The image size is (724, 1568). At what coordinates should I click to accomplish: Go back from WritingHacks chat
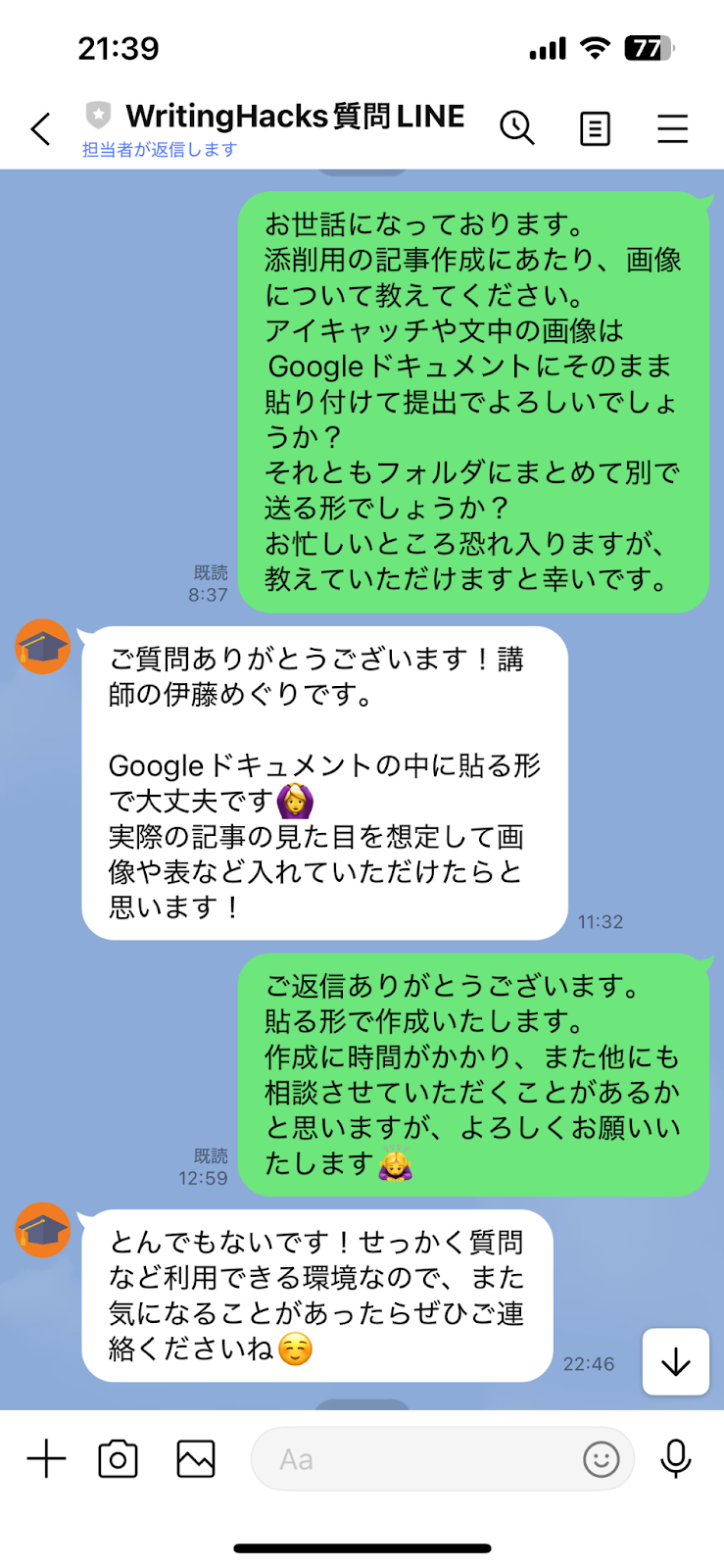point(41,128)
